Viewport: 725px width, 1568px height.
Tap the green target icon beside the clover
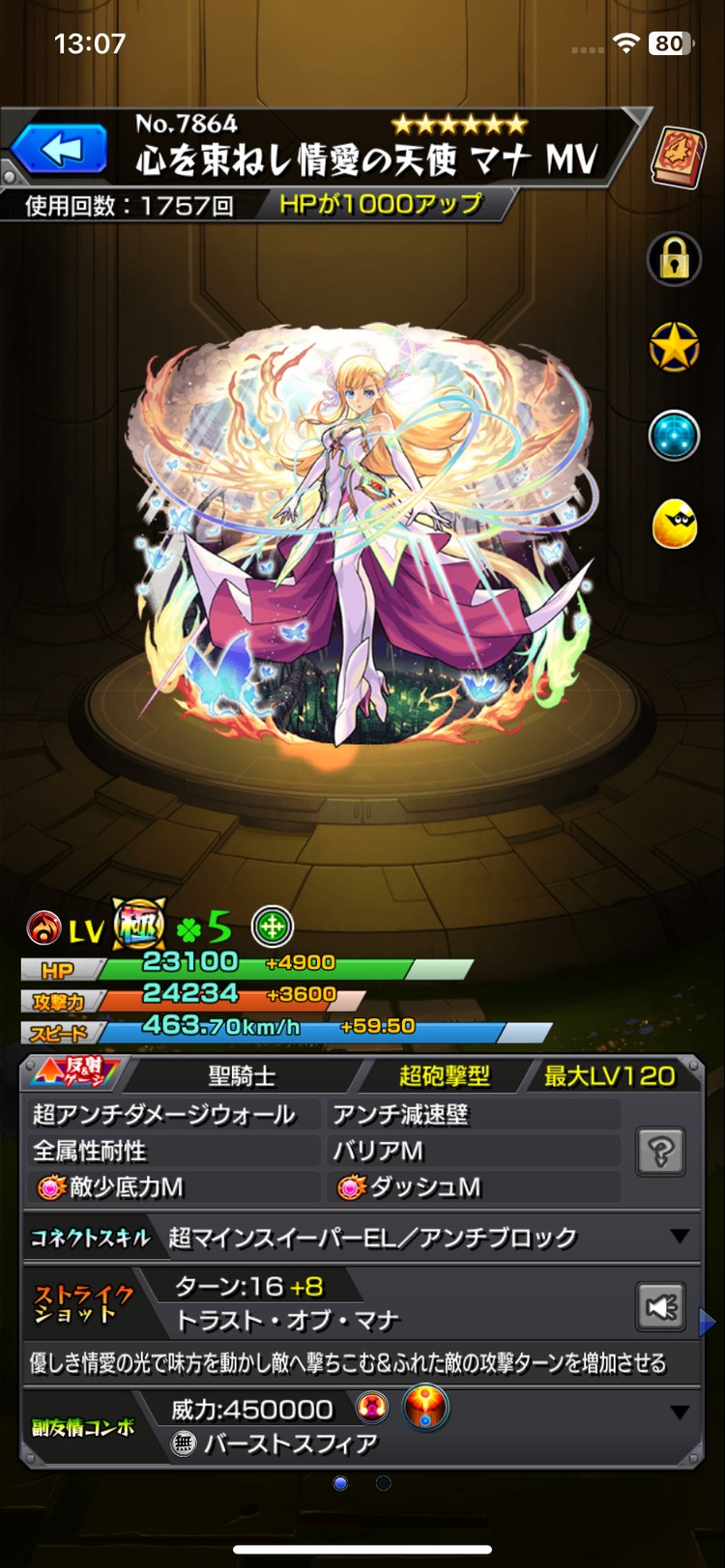(272, 927)
